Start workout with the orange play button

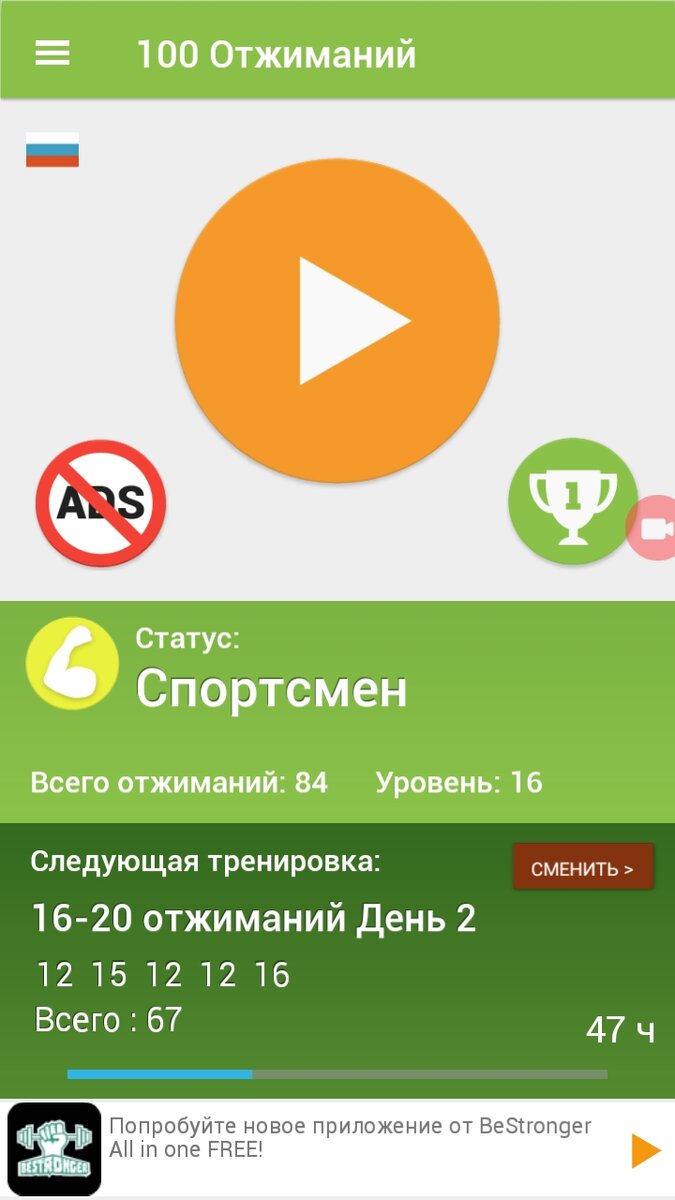[337, 321]
